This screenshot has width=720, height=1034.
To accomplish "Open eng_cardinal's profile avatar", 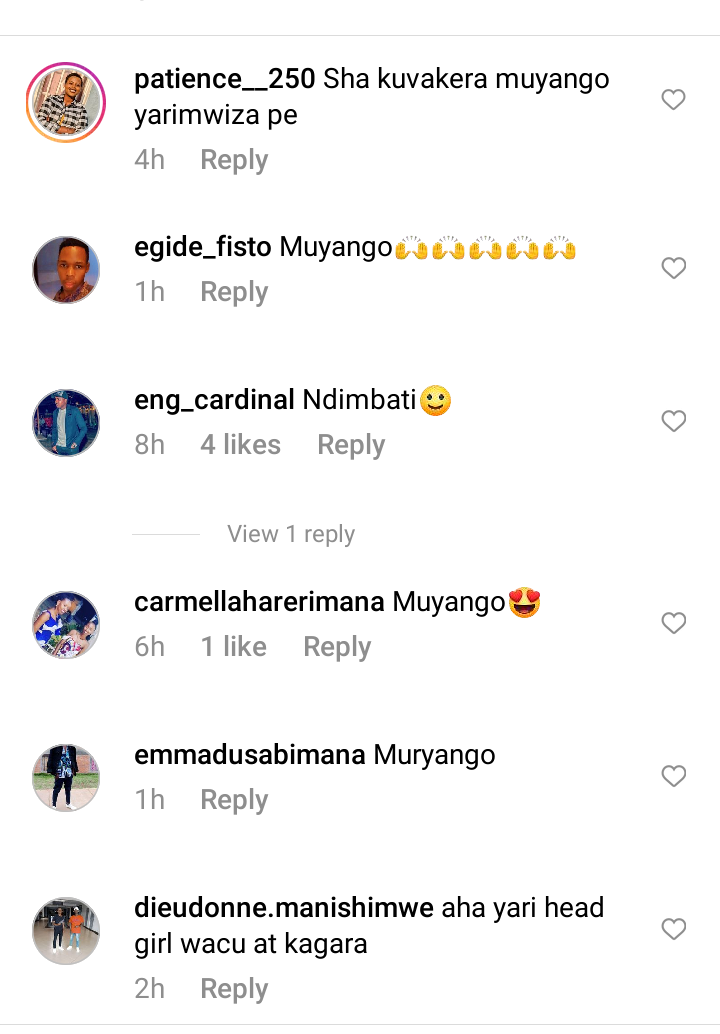I will pos(66,423).
